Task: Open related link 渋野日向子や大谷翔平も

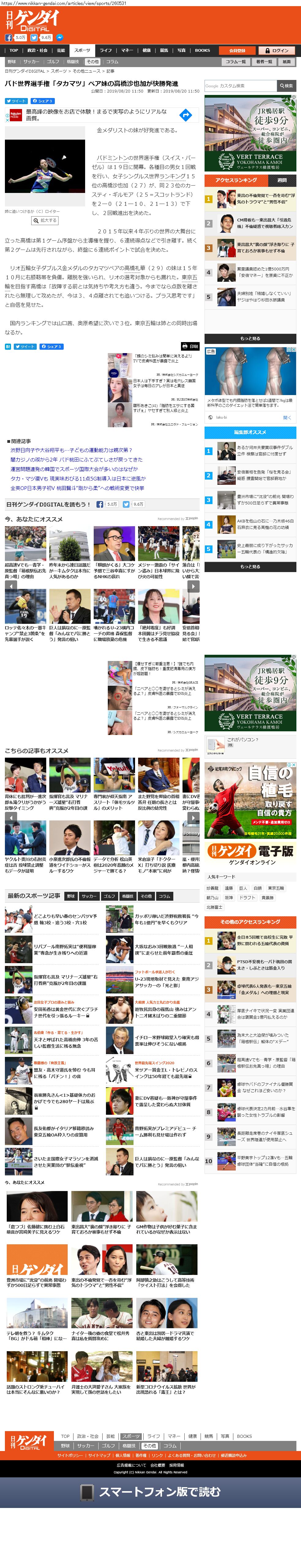Action: (x=70, y=450)
